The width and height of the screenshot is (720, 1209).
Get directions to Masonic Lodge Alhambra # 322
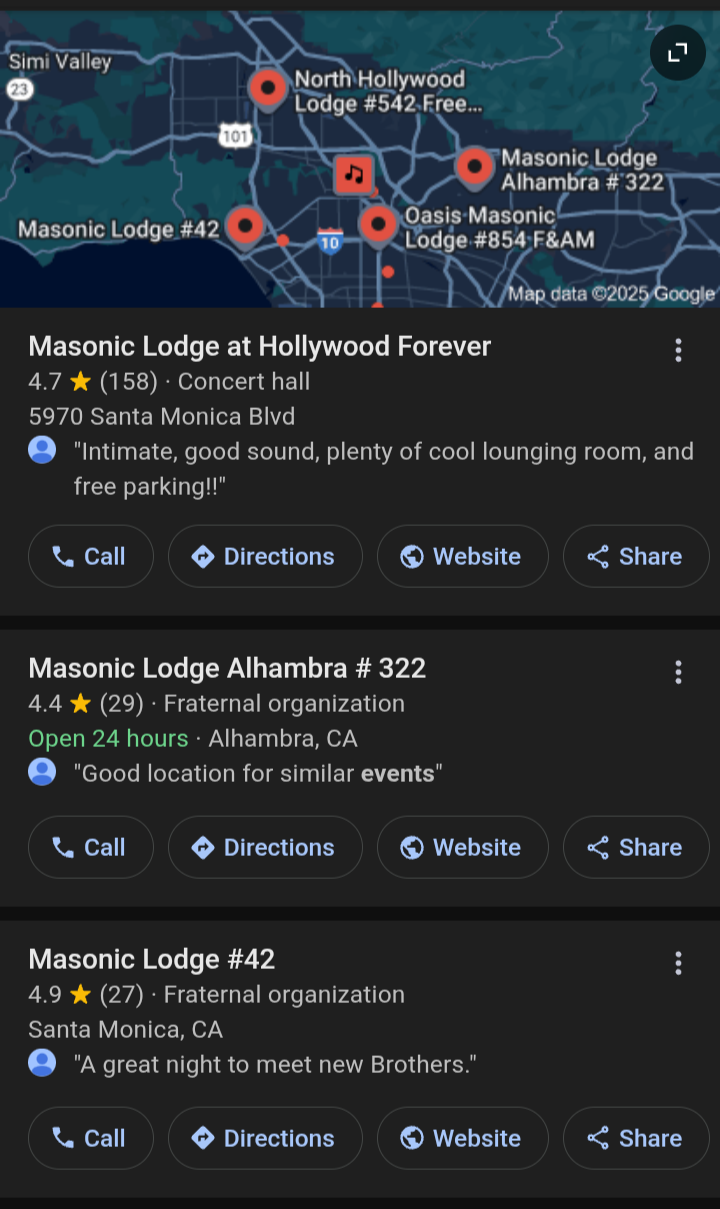click(264, 847)
